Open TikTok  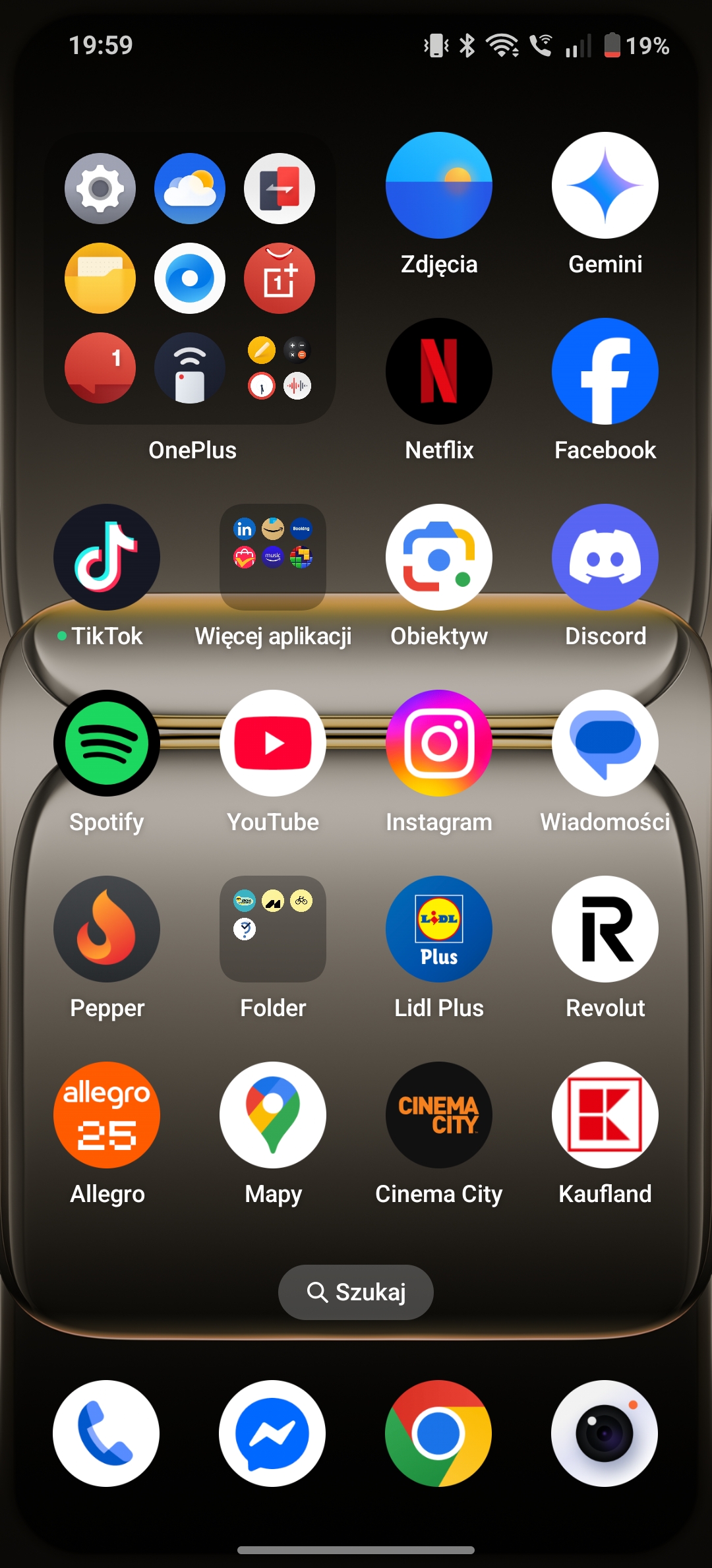107,557
